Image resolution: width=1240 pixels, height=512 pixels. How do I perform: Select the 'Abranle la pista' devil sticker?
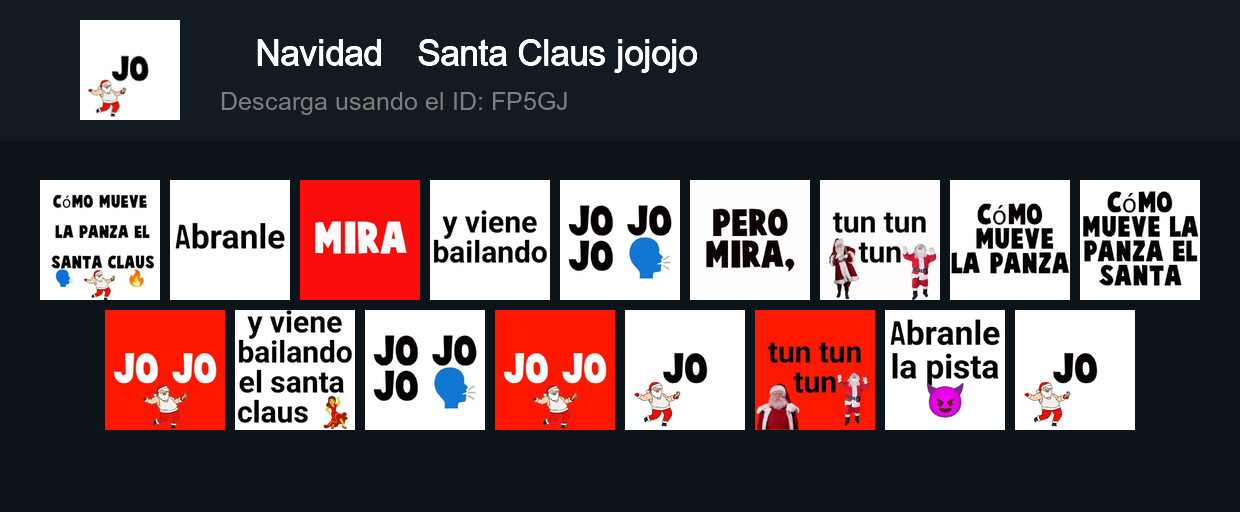coord(945,370)
